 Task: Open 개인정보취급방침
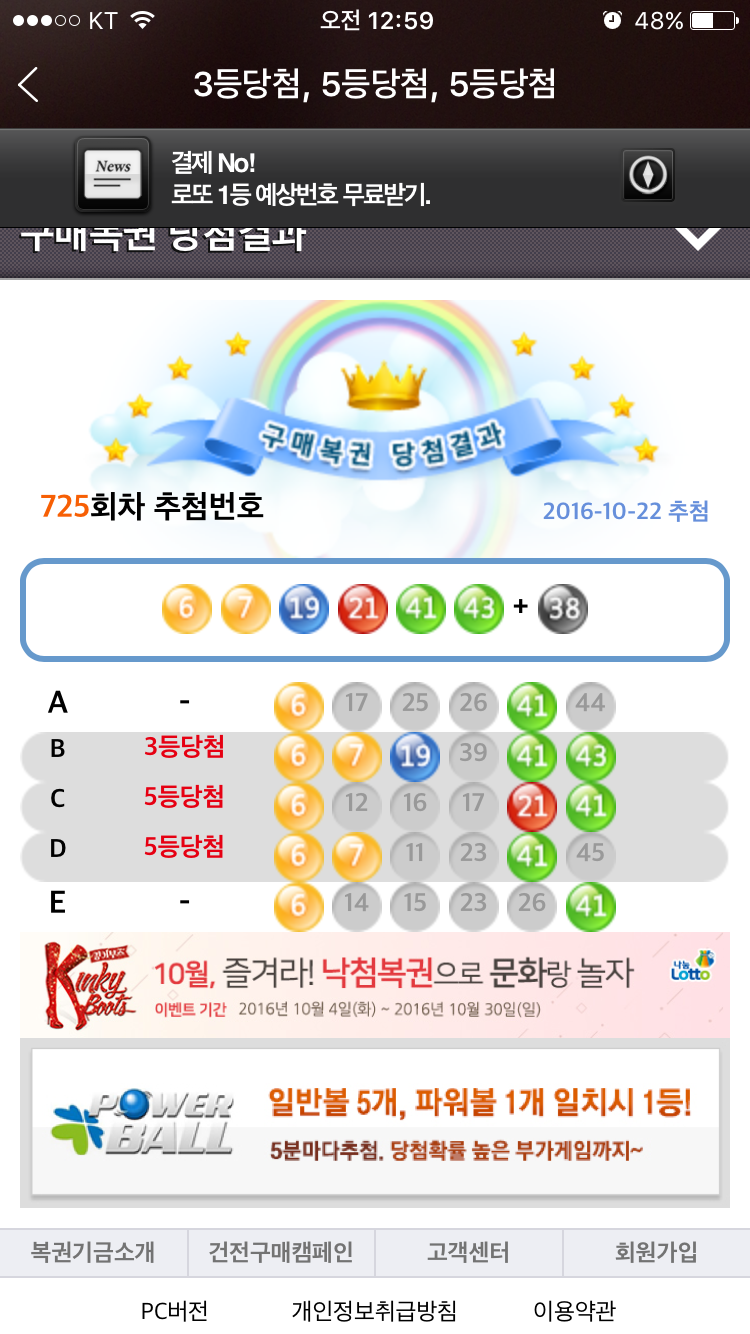(x=374, y=1310)
